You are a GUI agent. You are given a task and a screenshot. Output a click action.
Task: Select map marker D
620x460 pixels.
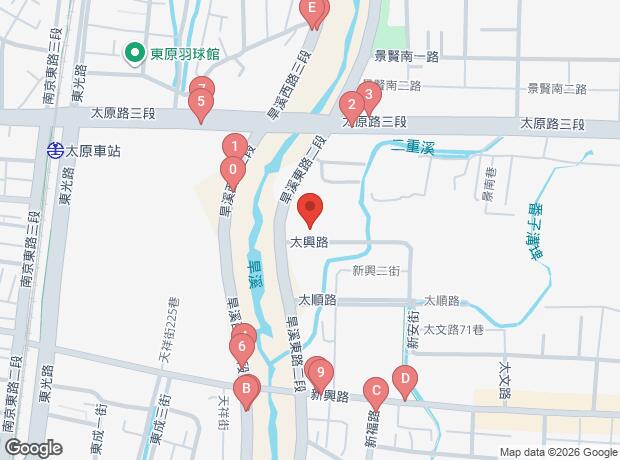coord(404,379)
